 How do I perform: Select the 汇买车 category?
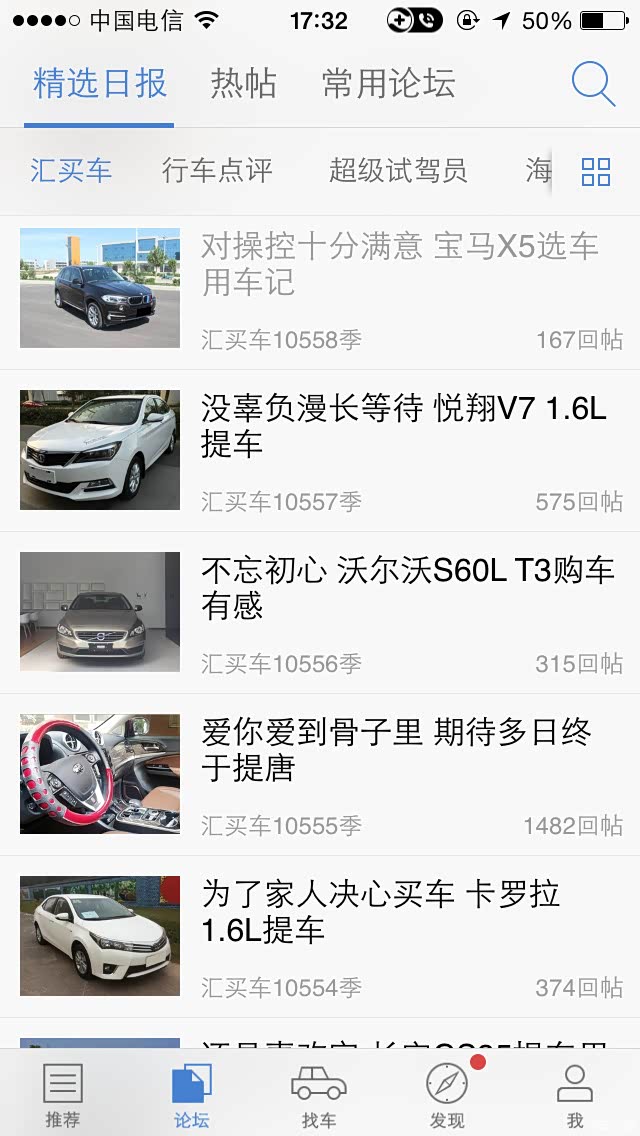70,171
